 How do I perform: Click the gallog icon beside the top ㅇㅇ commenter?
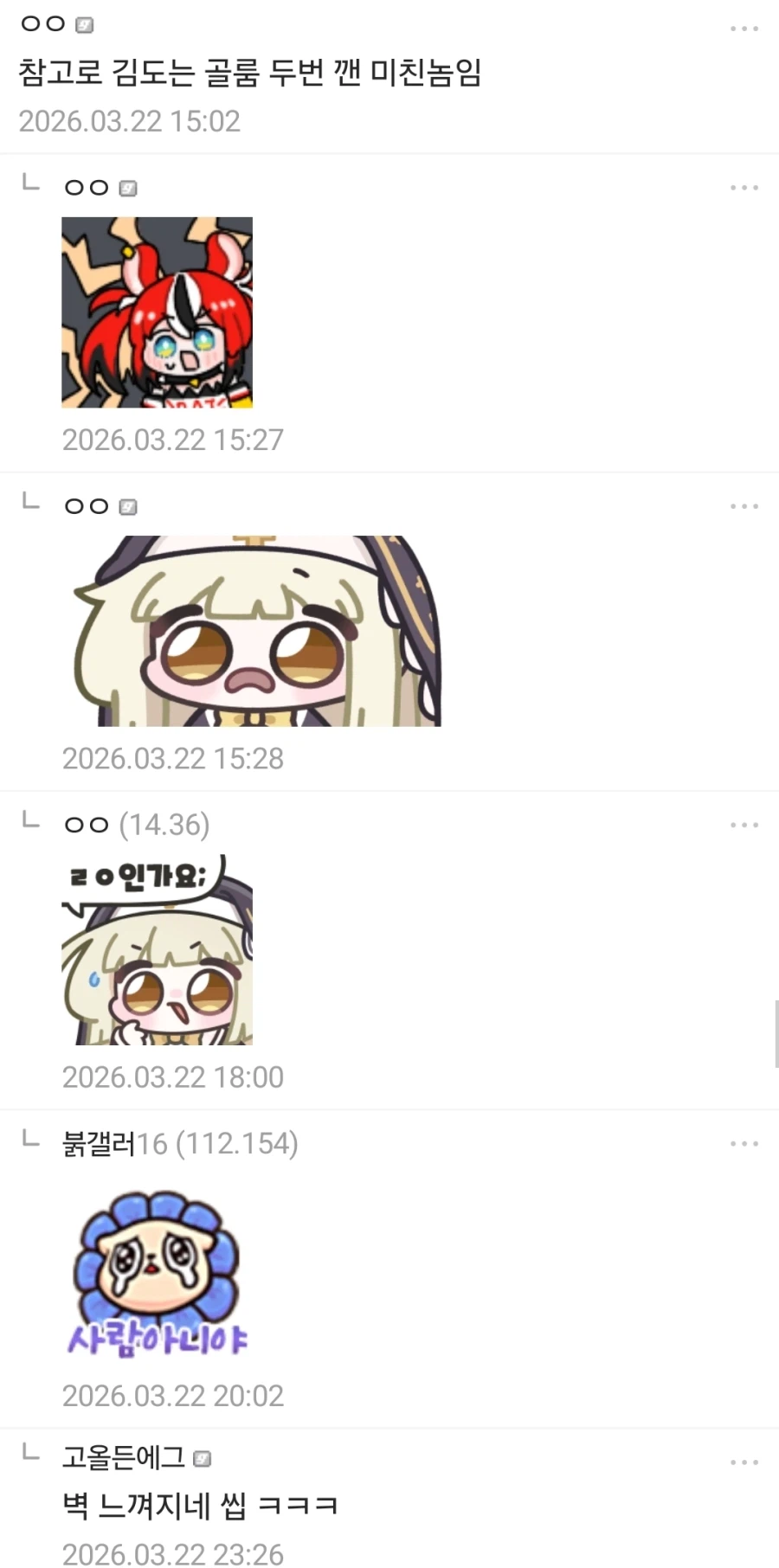83,24
